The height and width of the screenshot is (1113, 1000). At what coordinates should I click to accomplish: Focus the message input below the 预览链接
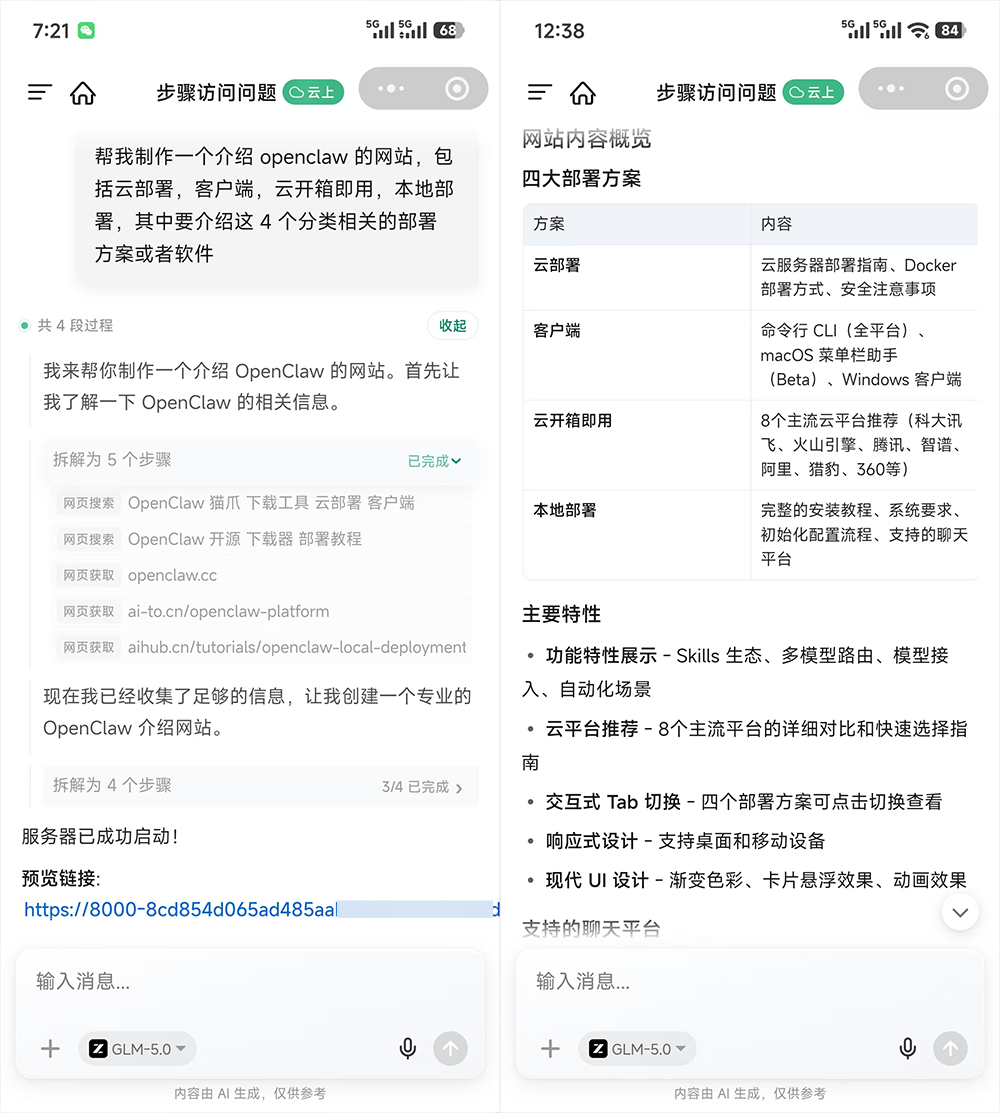click(250, 981)
